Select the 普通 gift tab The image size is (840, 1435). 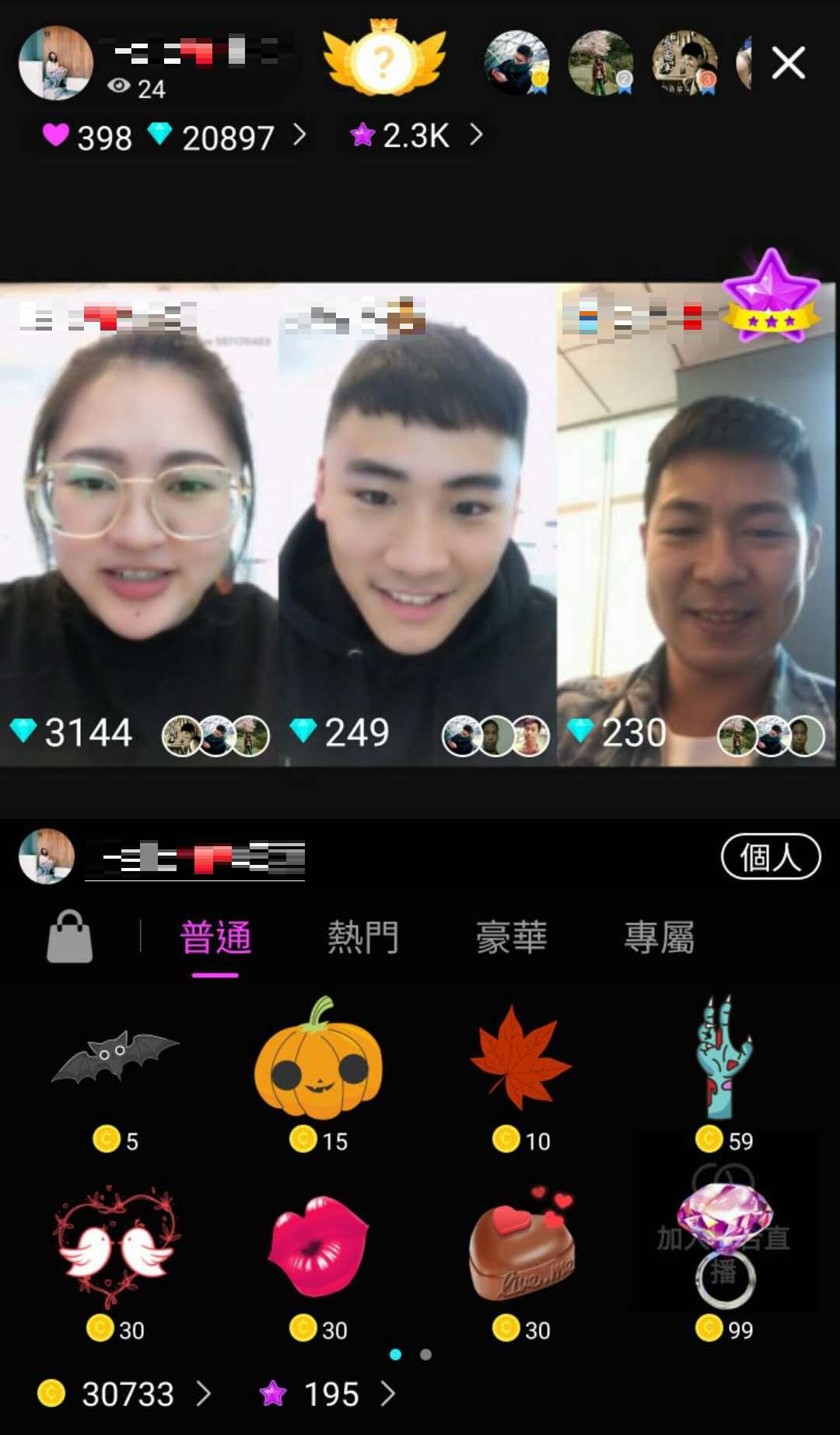pos(215,936)
